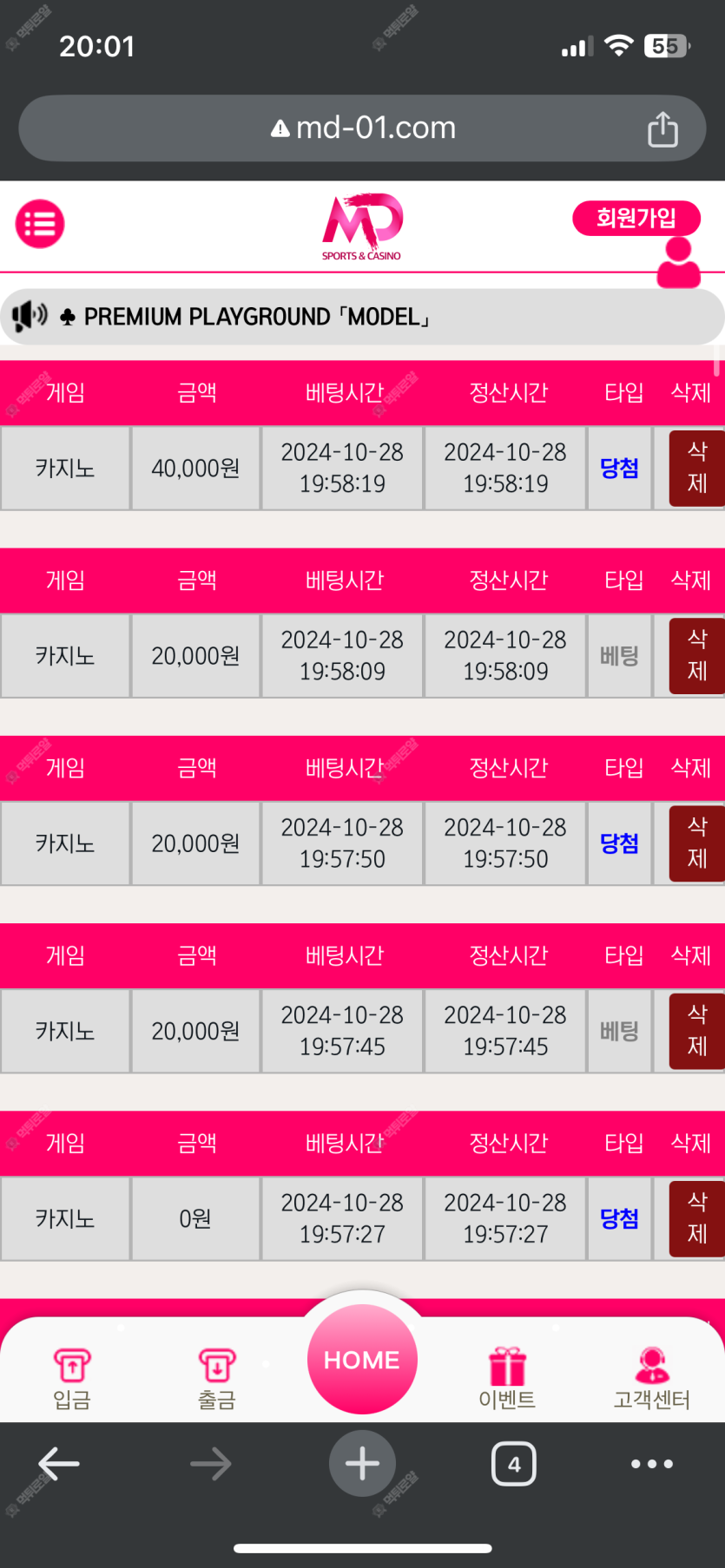Open the 출금 withdrawal tab

point(217,1379)
